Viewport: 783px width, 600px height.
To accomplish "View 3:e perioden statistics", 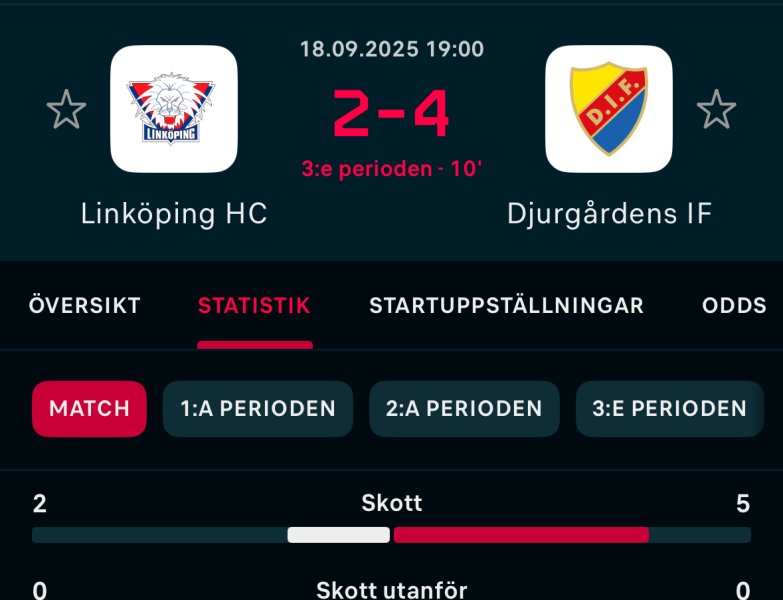I will coord(669,408).
